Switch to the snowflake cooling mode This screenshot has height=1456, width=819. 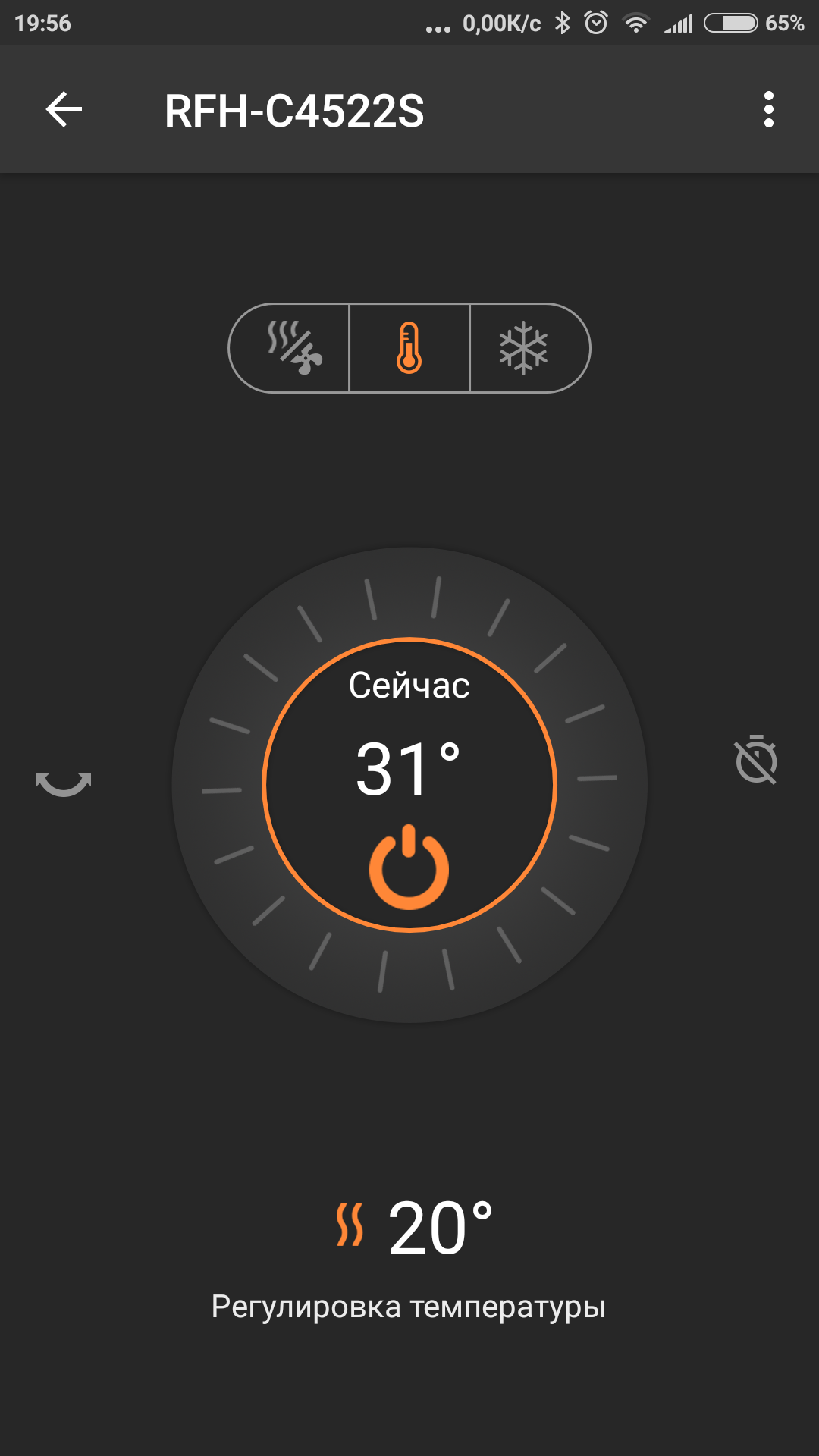pos(525,348)
